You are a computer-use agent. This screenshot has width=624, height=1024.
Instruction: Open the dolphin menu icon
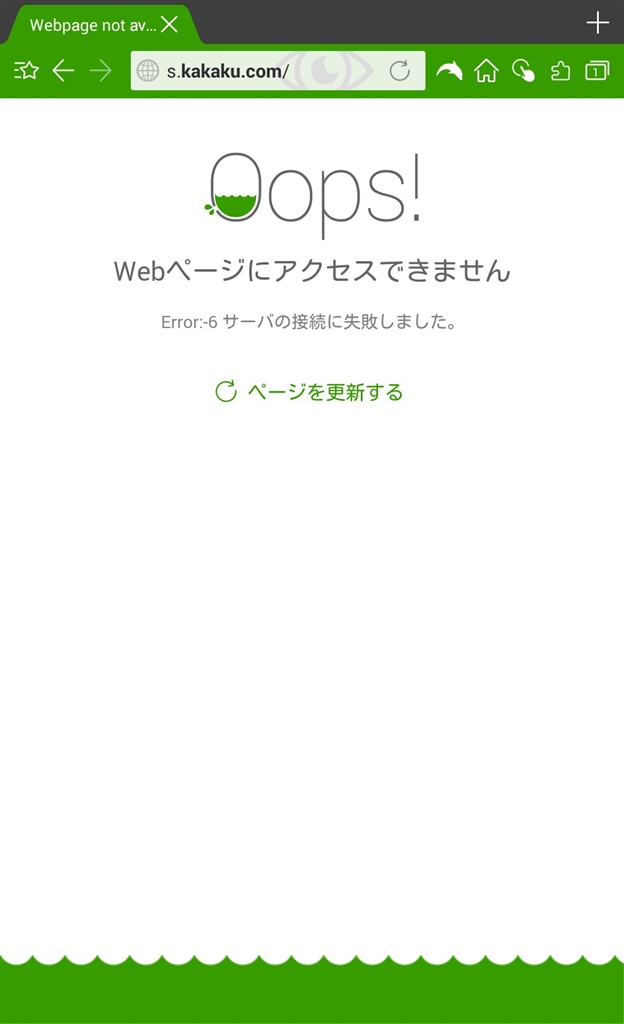(449, 71)
